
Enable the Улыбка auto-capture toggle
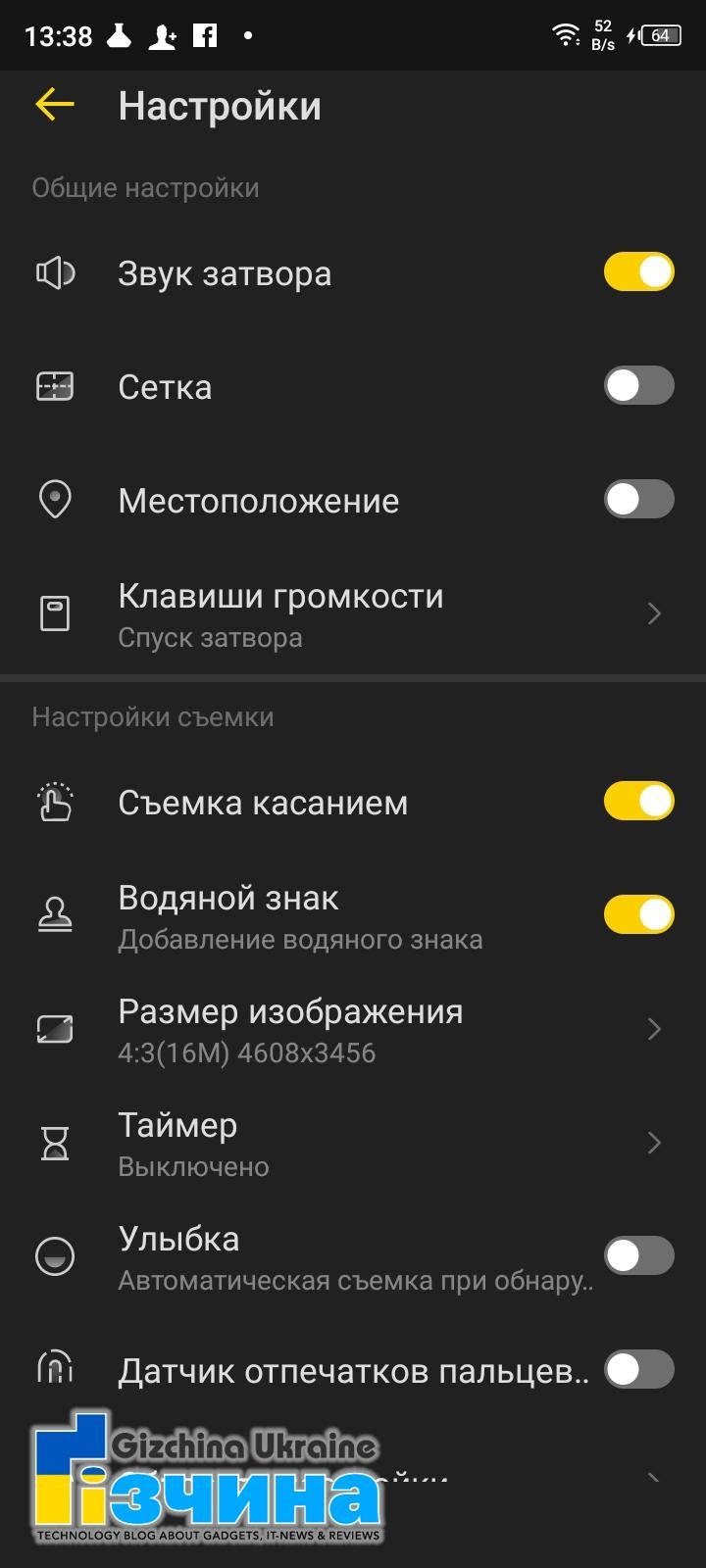click(638, 1255)
